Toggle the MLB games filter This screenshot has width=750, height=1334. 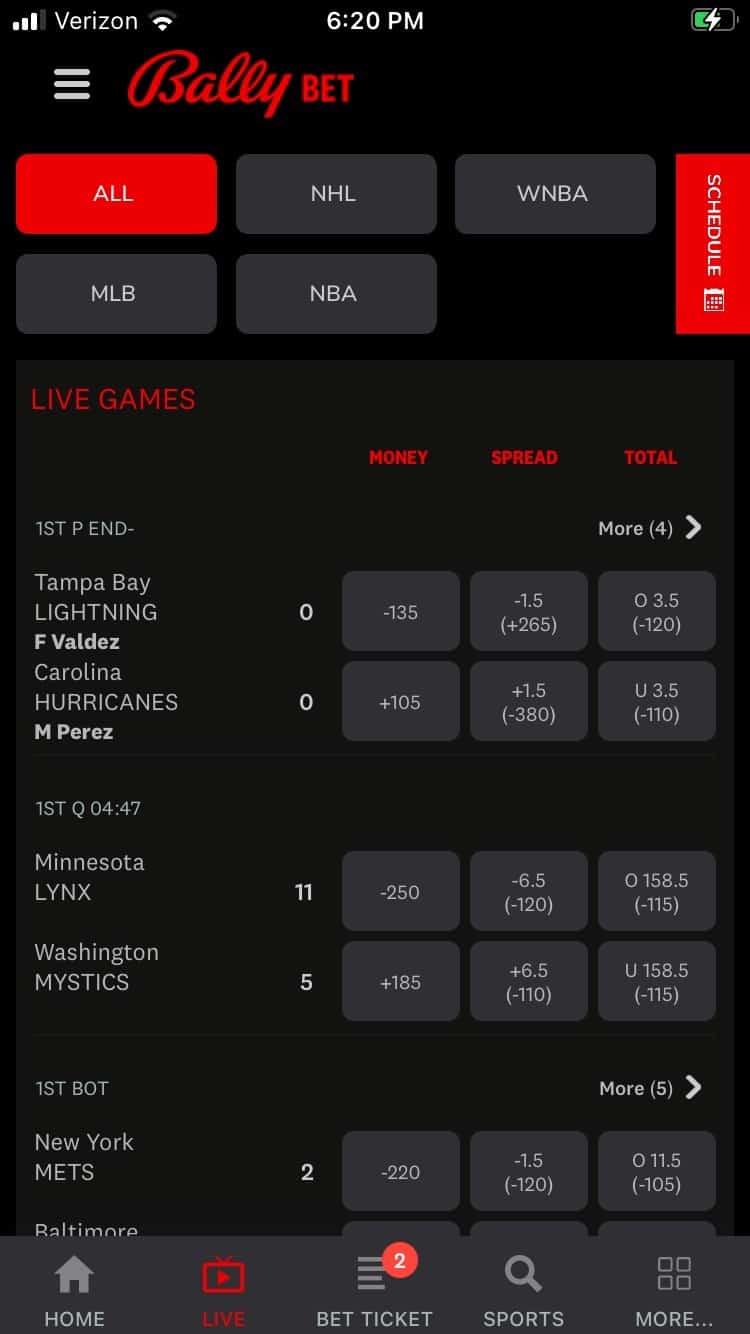[x=115, y=293]
